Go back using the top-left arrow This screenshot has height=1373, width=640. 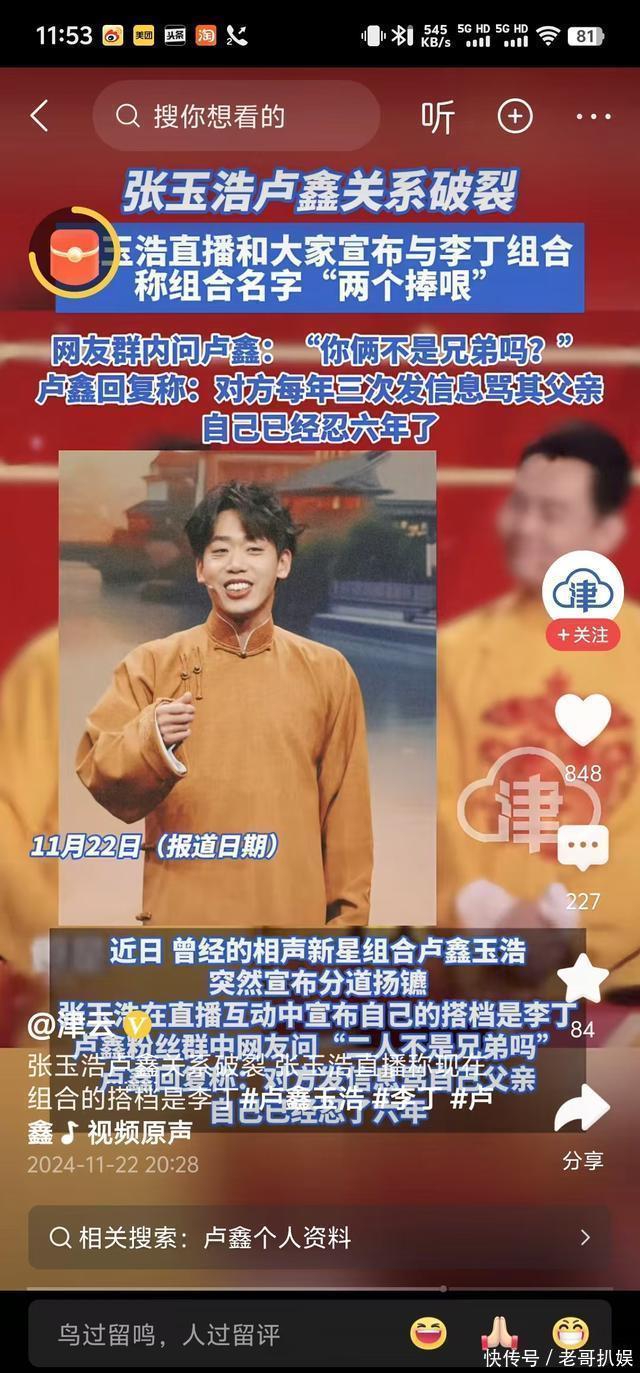click(x=39, y=117)
